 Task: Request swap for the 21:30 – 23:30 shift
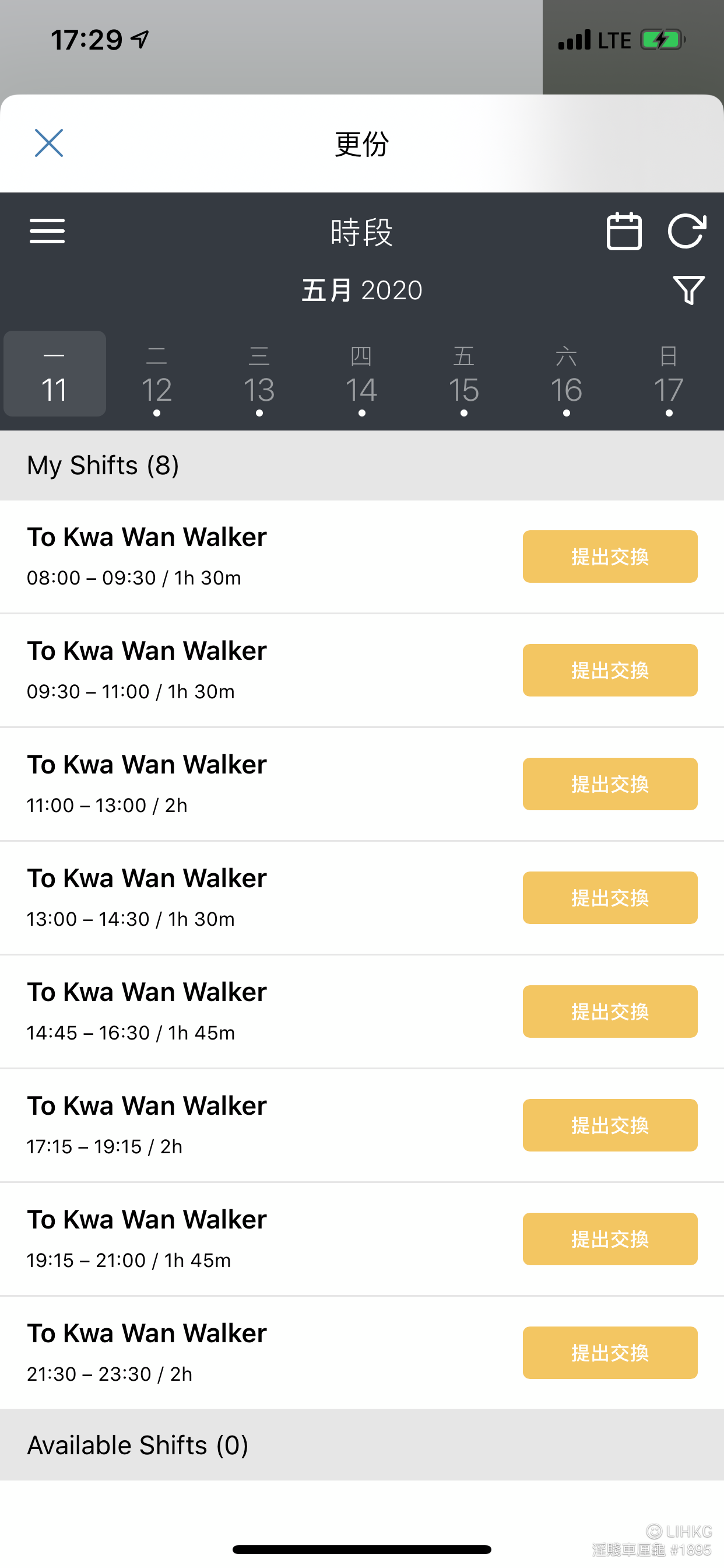tap(610, 1353)
